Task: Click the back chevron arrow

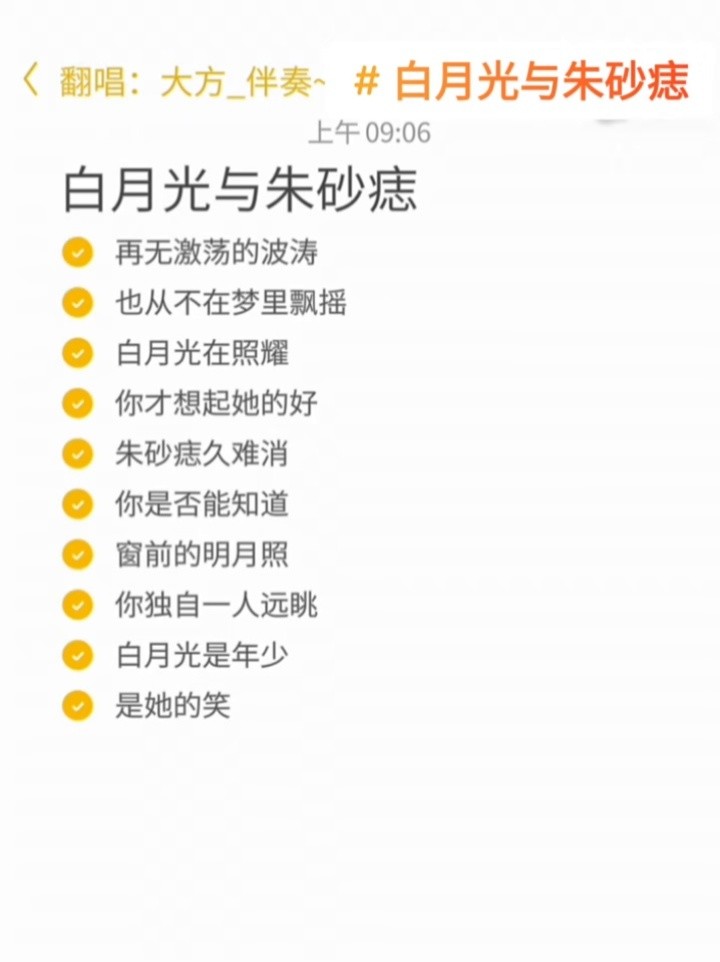Action: click(29, 83)
